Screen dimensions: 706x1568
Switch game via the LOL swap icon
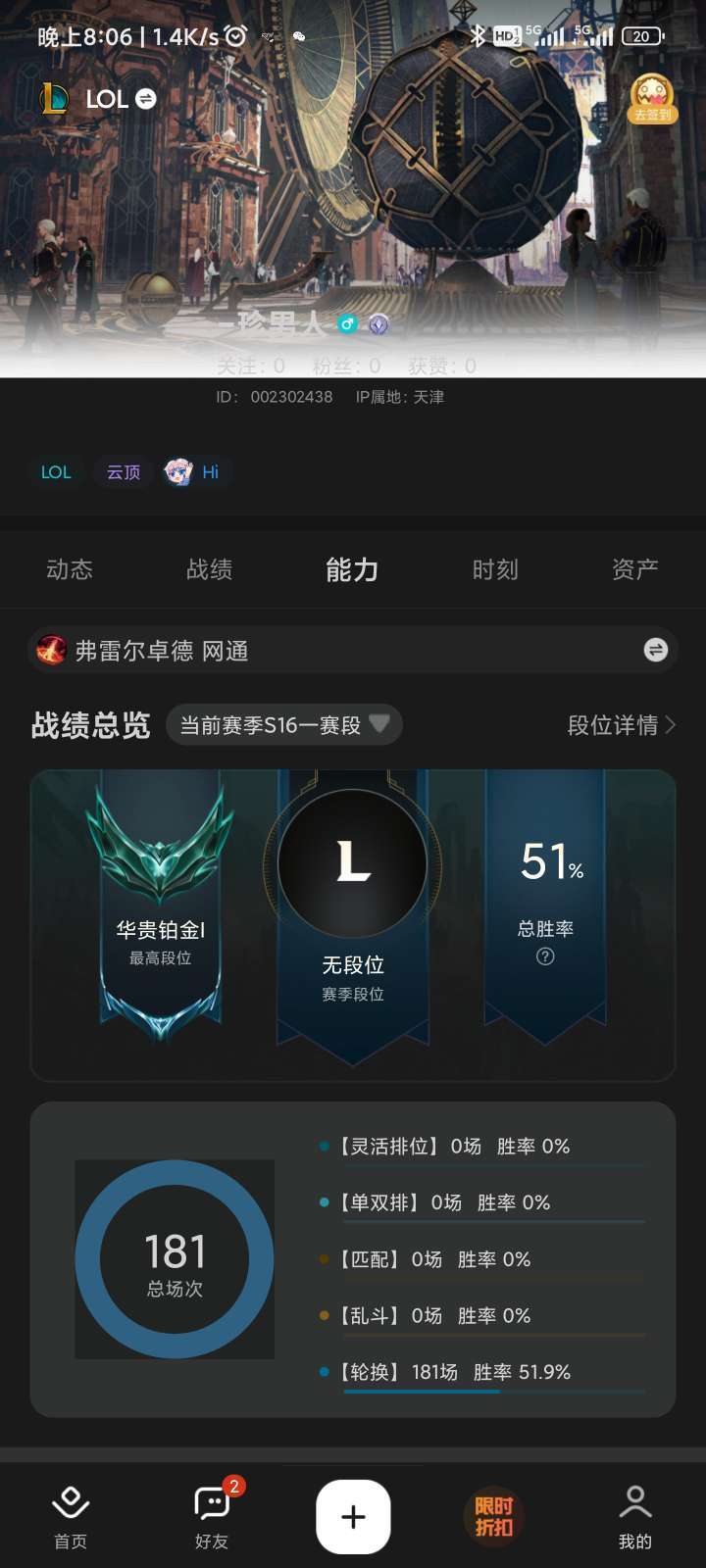click(145, 99)
